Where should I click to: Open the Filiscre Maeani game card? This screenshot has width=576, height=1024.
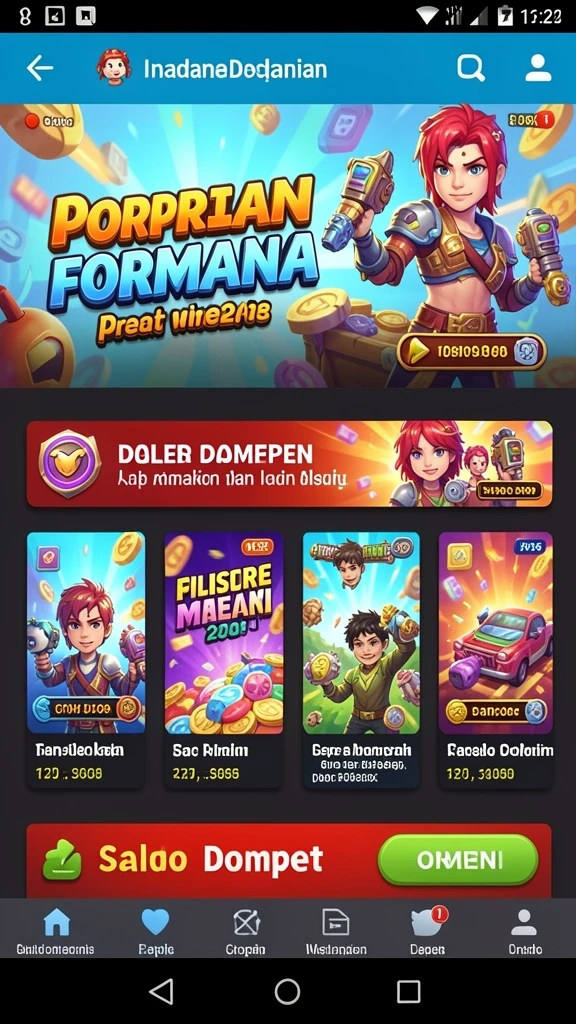(224, 660)
